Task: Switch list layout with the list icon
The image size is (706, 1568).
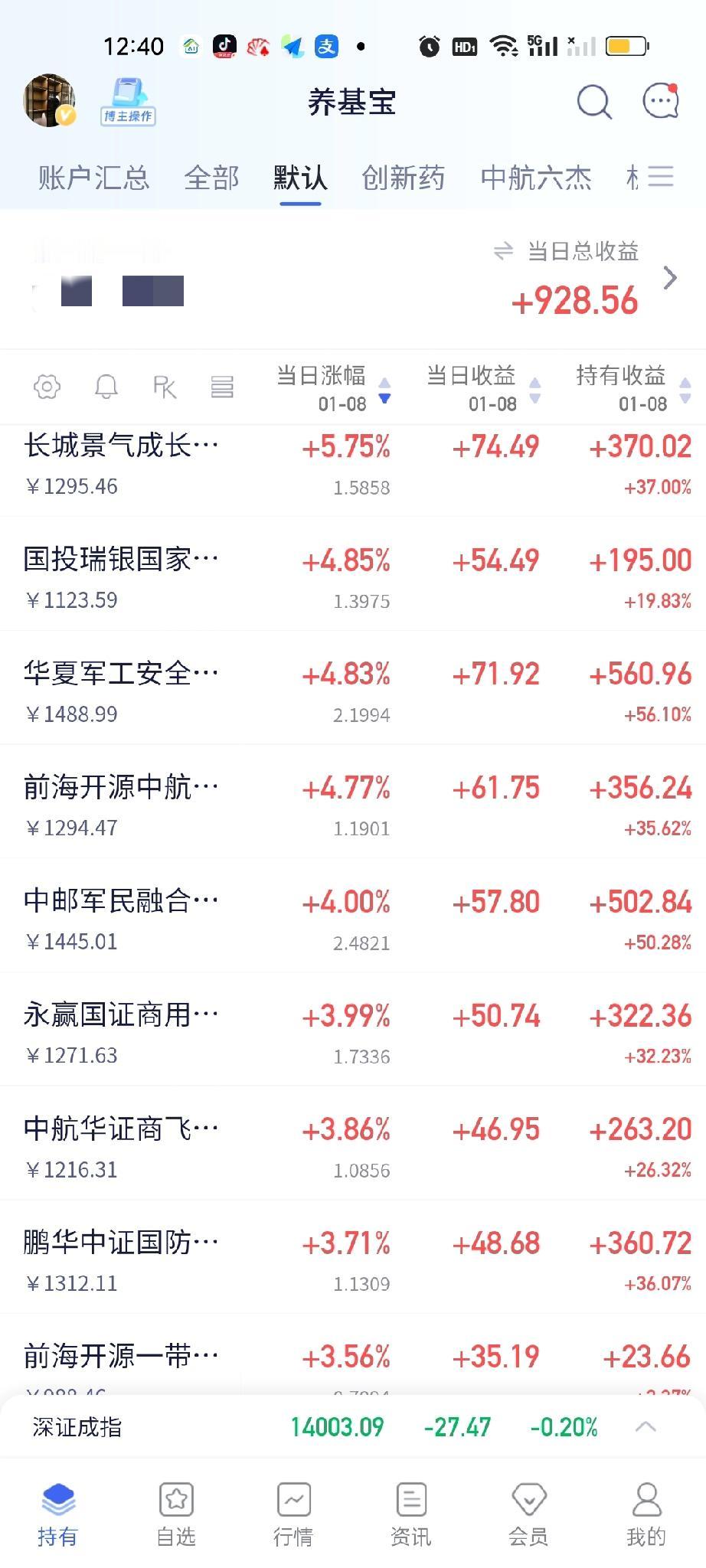Action: (222, 387)
